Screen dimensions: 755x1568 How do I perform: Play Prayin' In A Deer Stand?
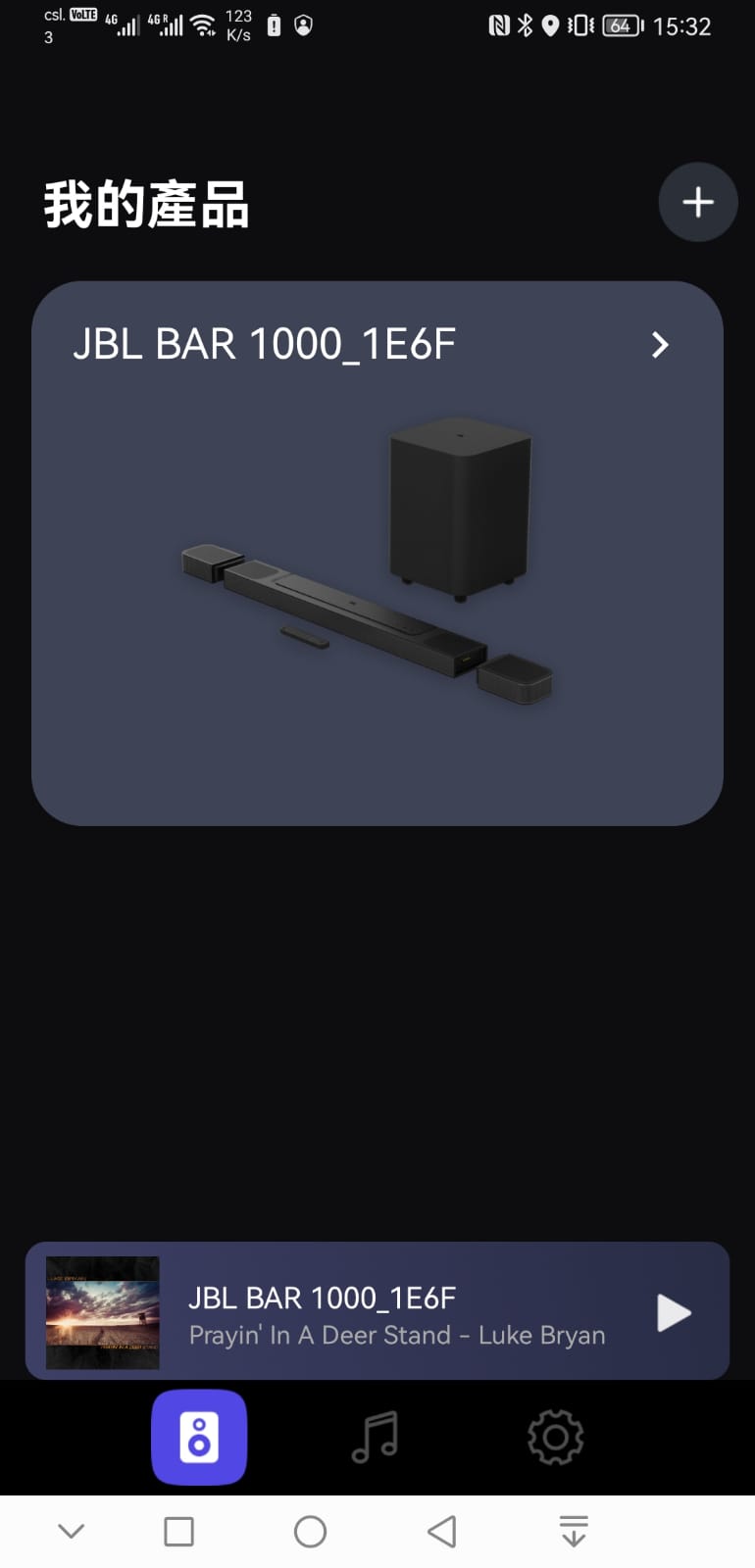(x=674, y=1312)
